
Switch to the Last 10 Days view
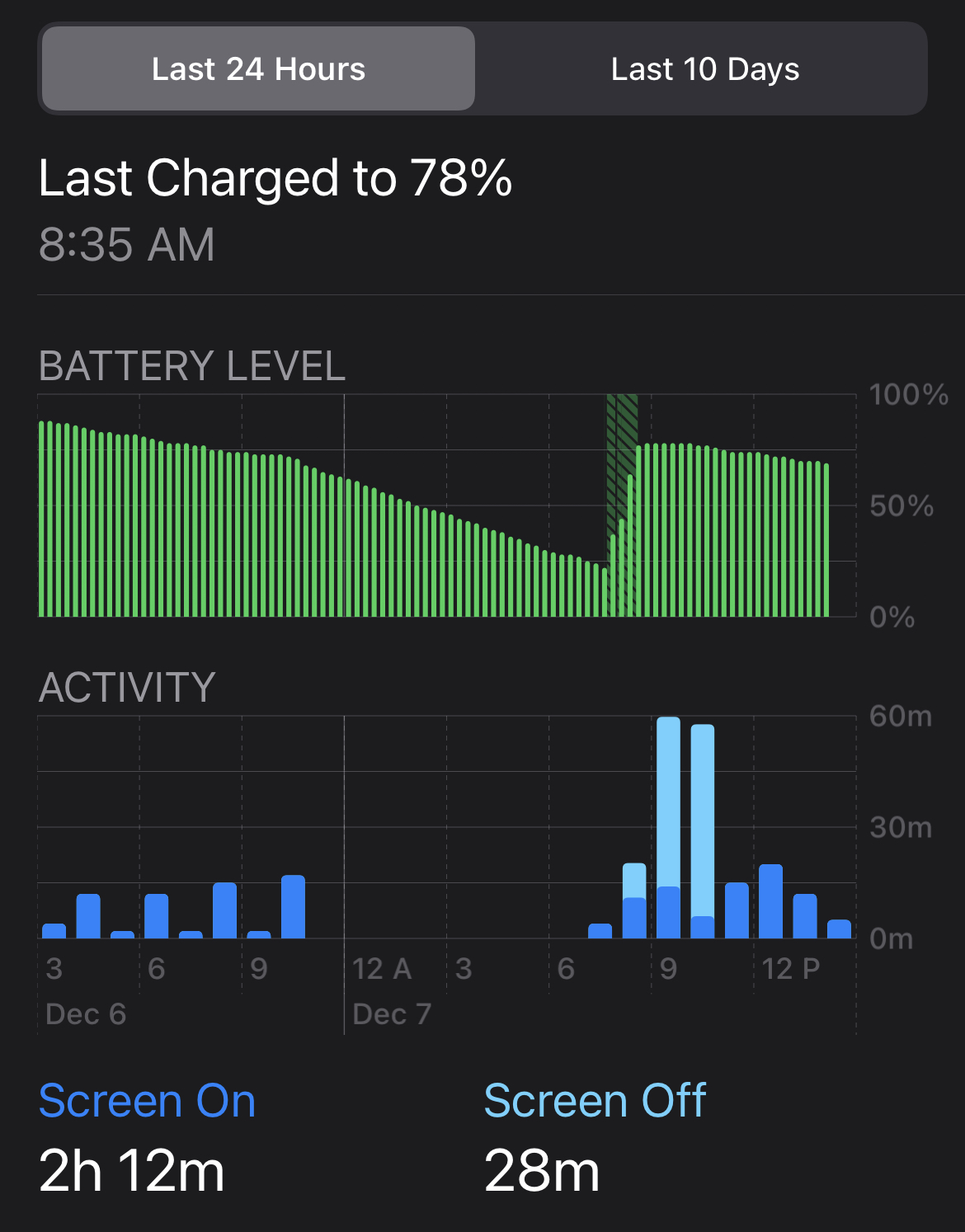click(704, 69)
